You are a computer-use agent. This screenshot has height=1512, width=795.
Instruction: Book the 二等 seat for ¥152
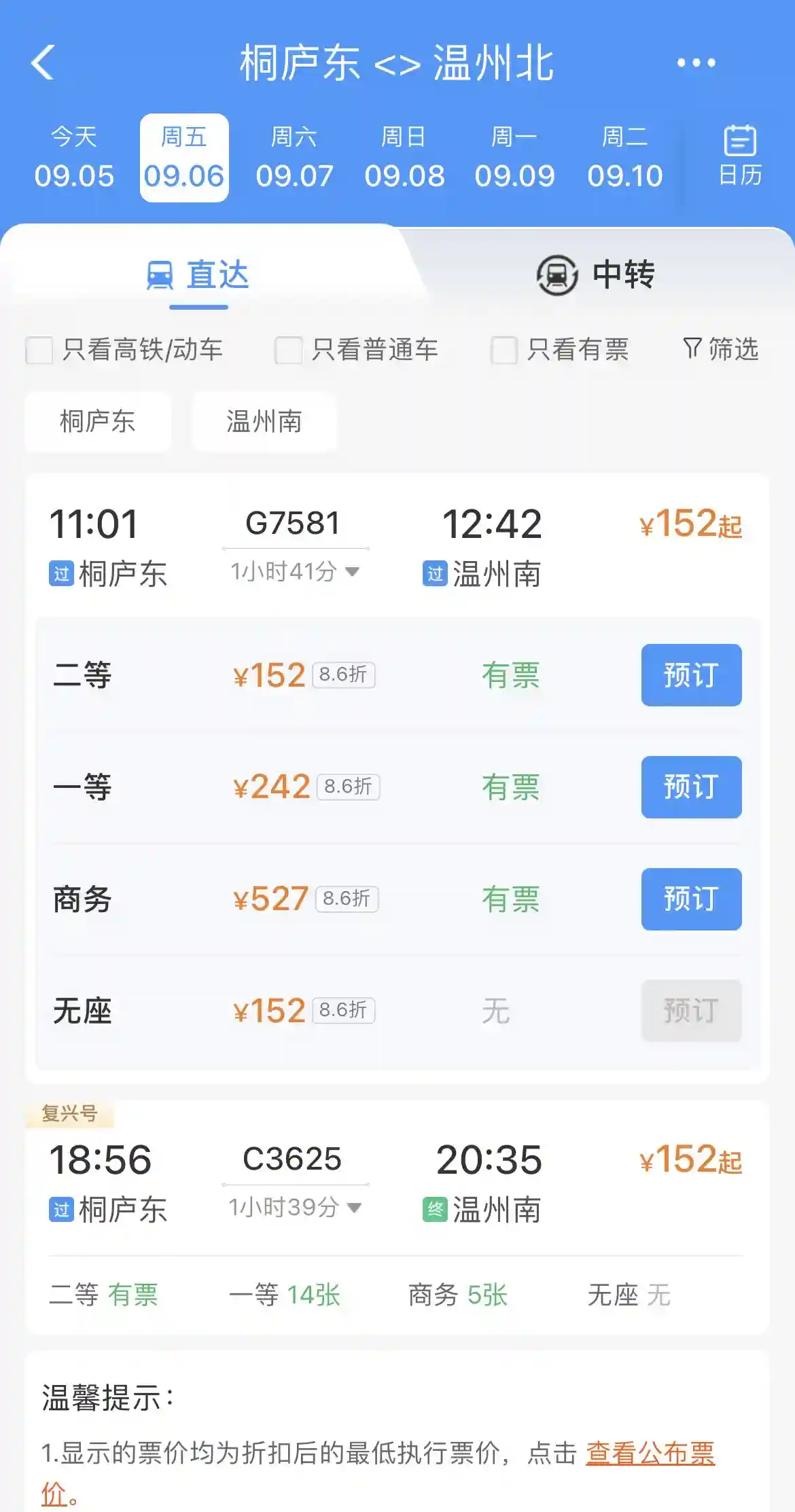691,675
